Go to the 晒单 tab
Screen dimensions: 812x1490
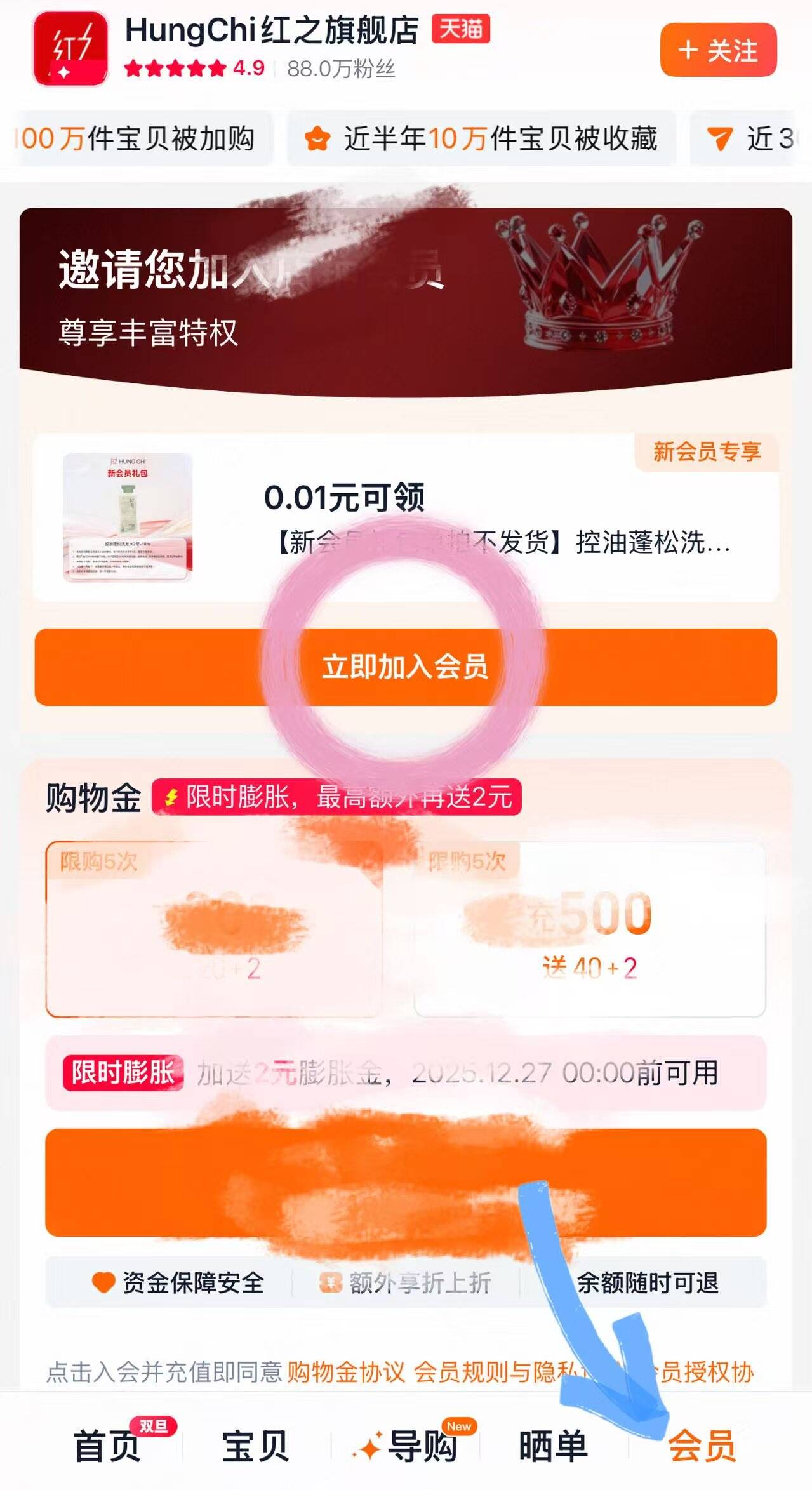553,1447
